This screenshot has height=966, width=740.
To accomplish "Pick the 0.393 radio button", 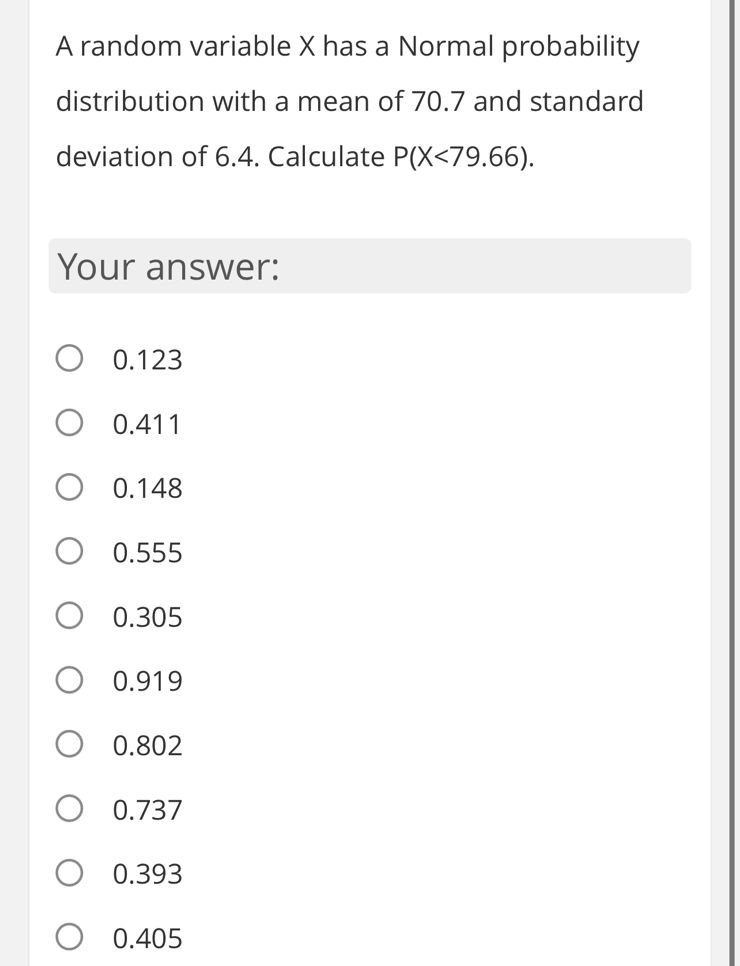I will click(68, 872).
